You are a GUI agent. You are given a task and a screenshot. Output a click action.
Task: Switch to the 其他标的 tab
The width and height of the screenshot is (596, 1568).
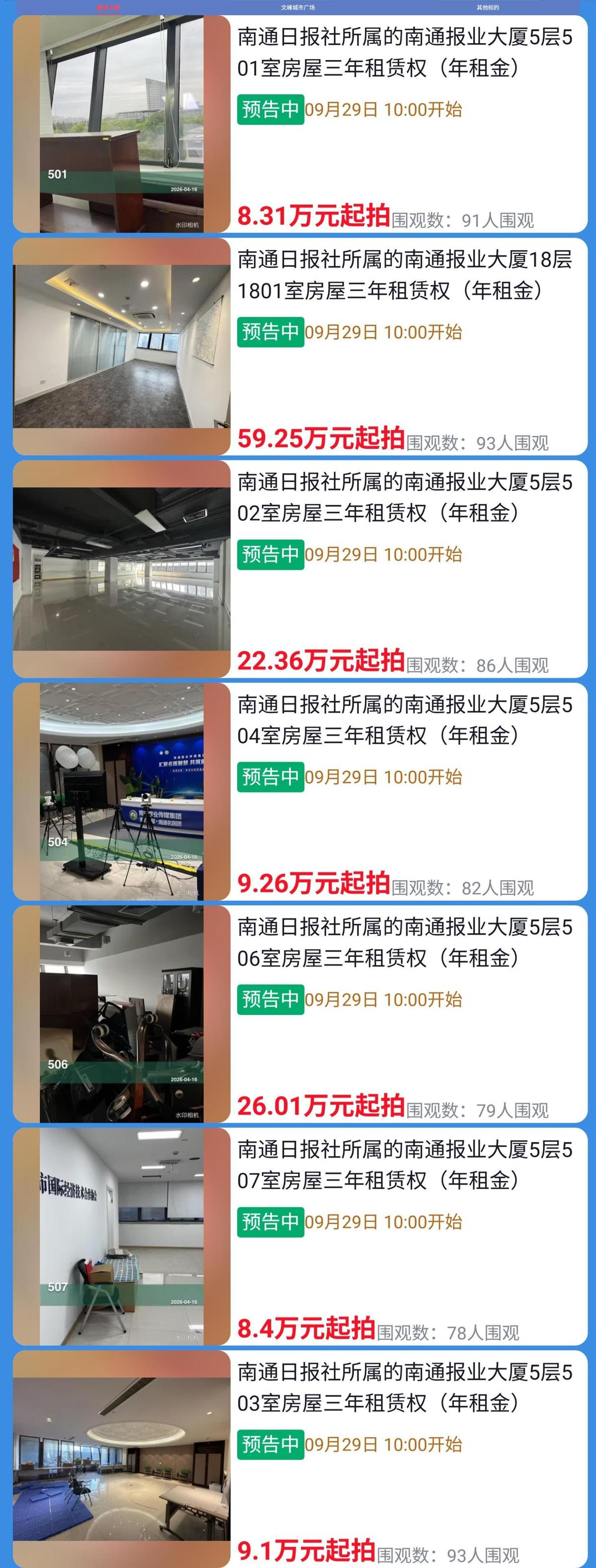click(488, 7)
